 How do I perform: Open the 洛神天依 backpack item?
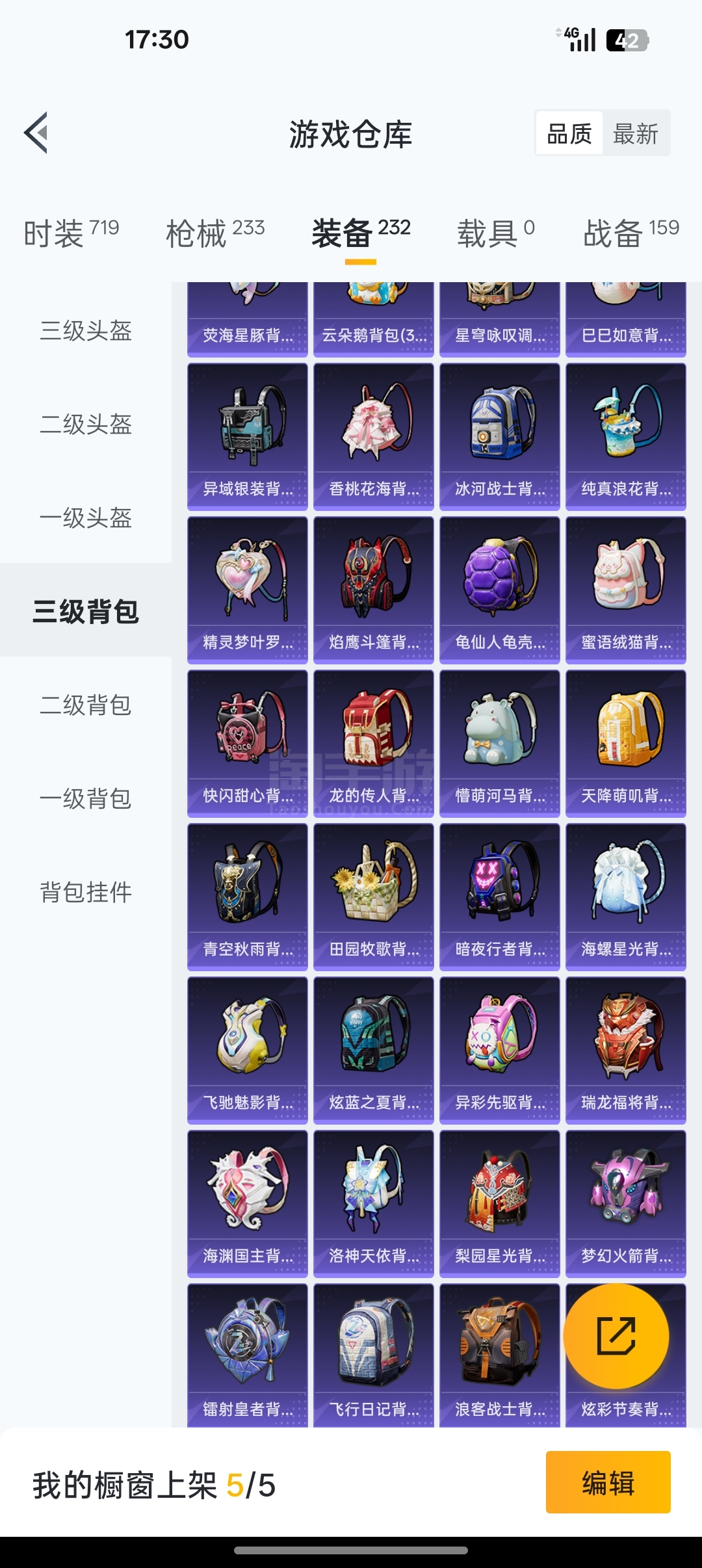[x=374, y=1204]
